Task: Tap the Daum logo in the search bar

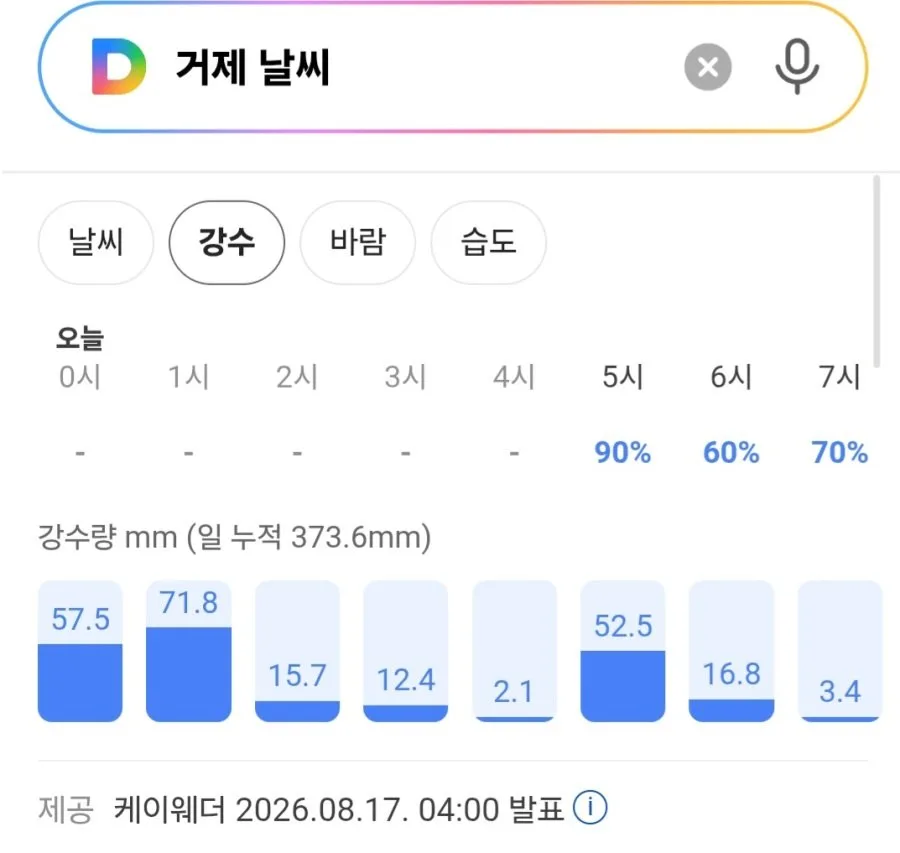Action: click(x=119, y=67)
